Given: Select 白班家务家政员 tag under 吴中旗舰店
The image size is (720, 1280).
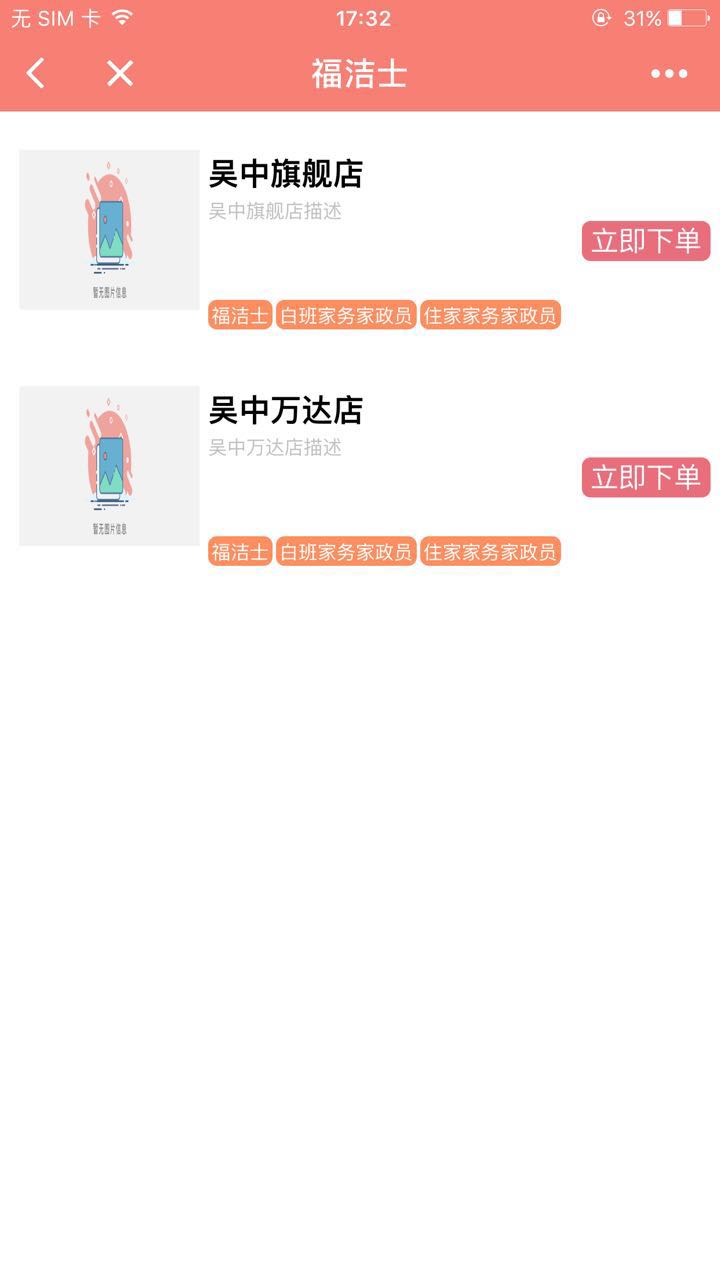Looking at the screenshot, I should (346, 315).
